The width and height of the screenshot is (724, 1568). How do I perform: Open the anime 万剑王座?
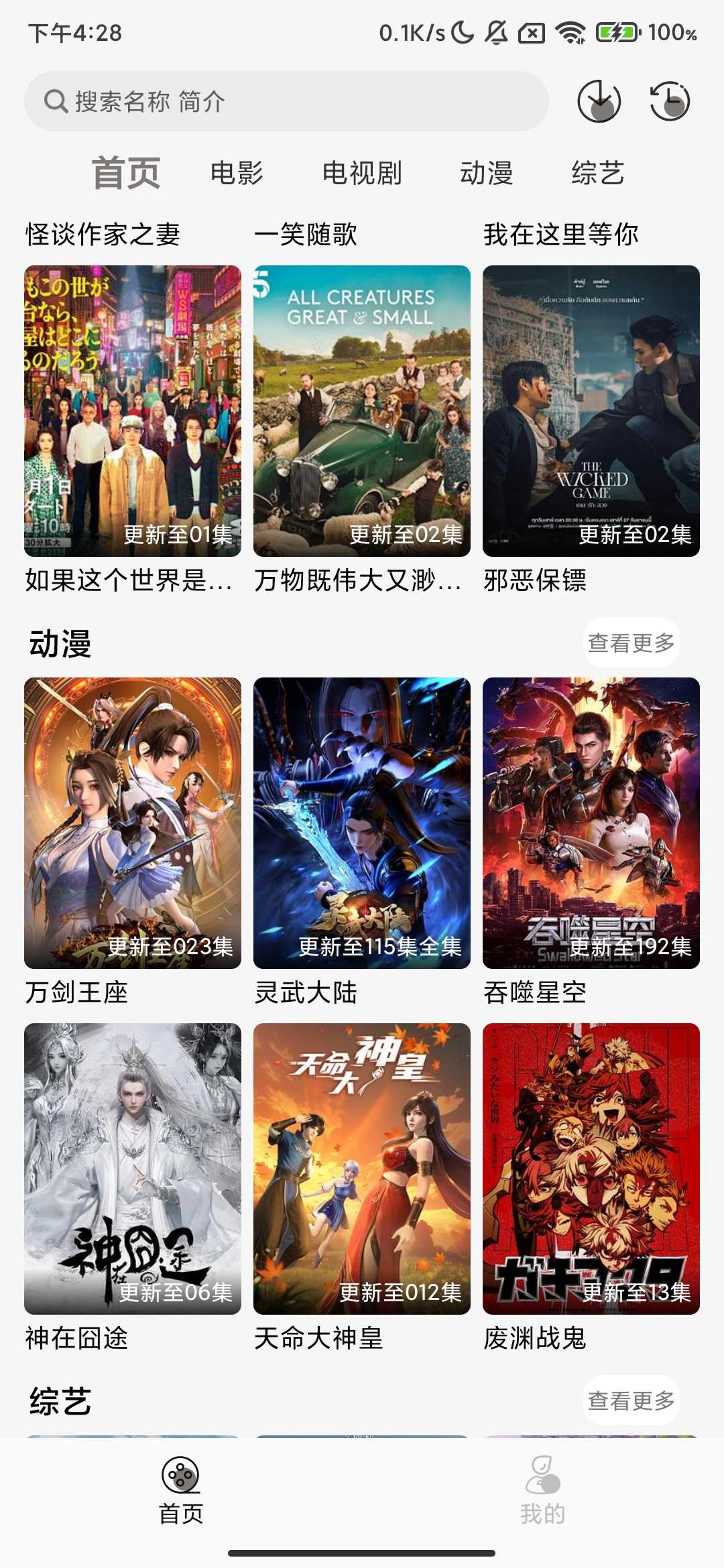tap(133, 823)
